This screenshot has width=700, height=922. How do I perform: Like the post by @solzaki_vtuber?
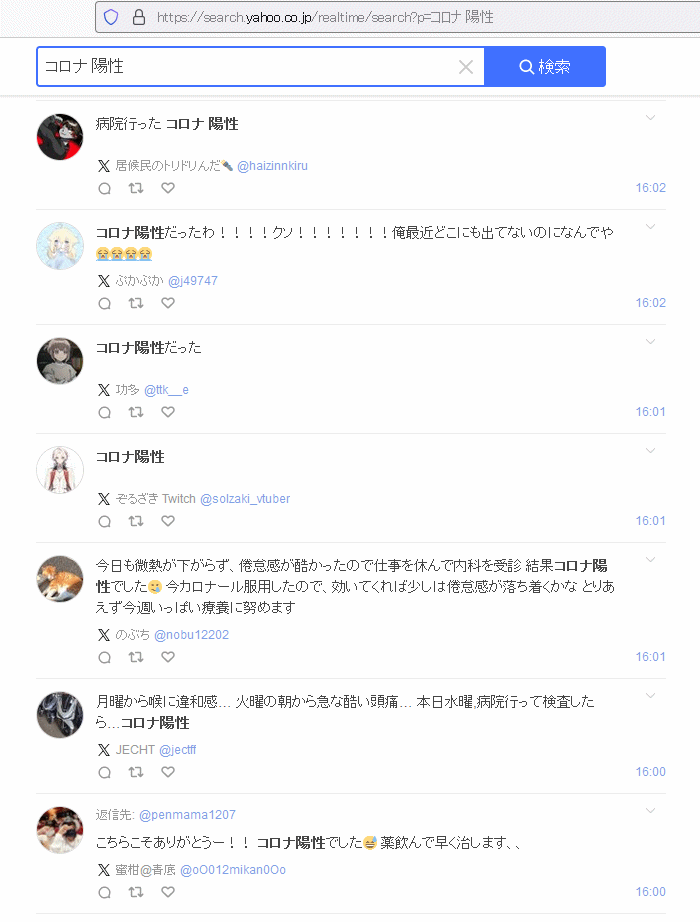click(168, 521)
